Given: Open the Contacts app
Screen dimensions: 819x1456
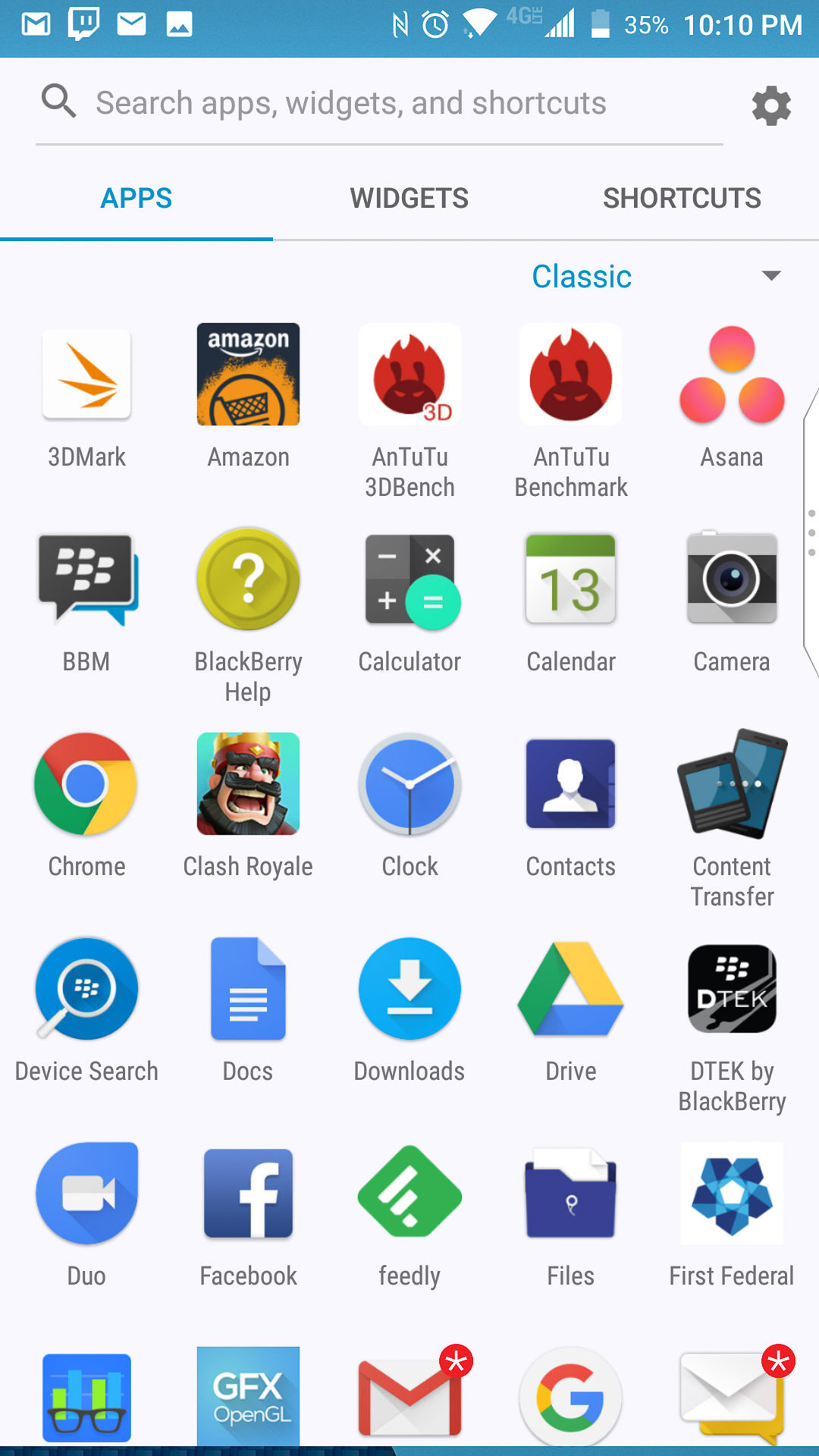Looking at the screenshot, I should pos(570,785).
